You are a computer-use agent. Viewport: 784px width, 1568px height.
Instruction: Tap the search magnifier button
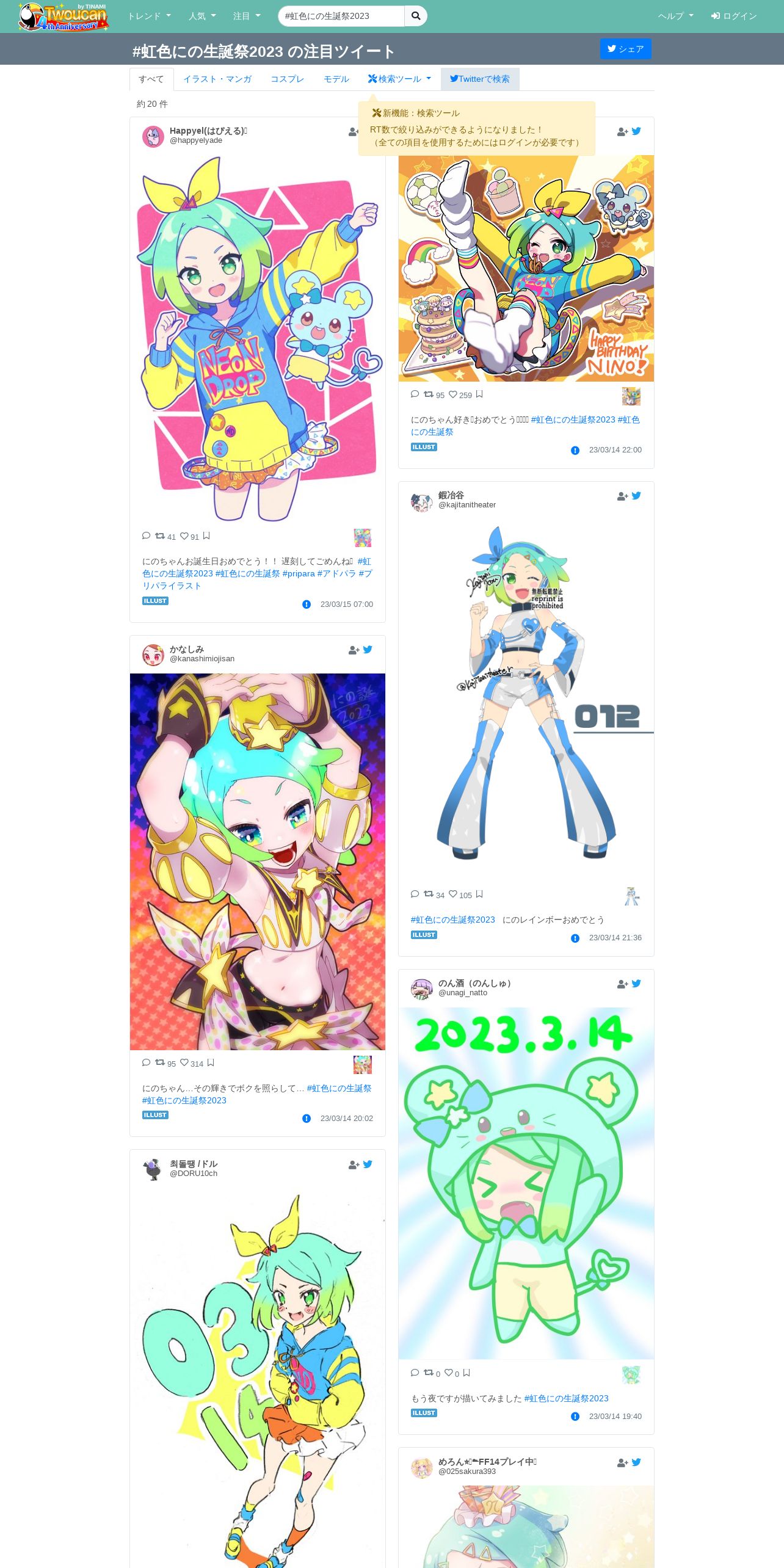(416, 16)
